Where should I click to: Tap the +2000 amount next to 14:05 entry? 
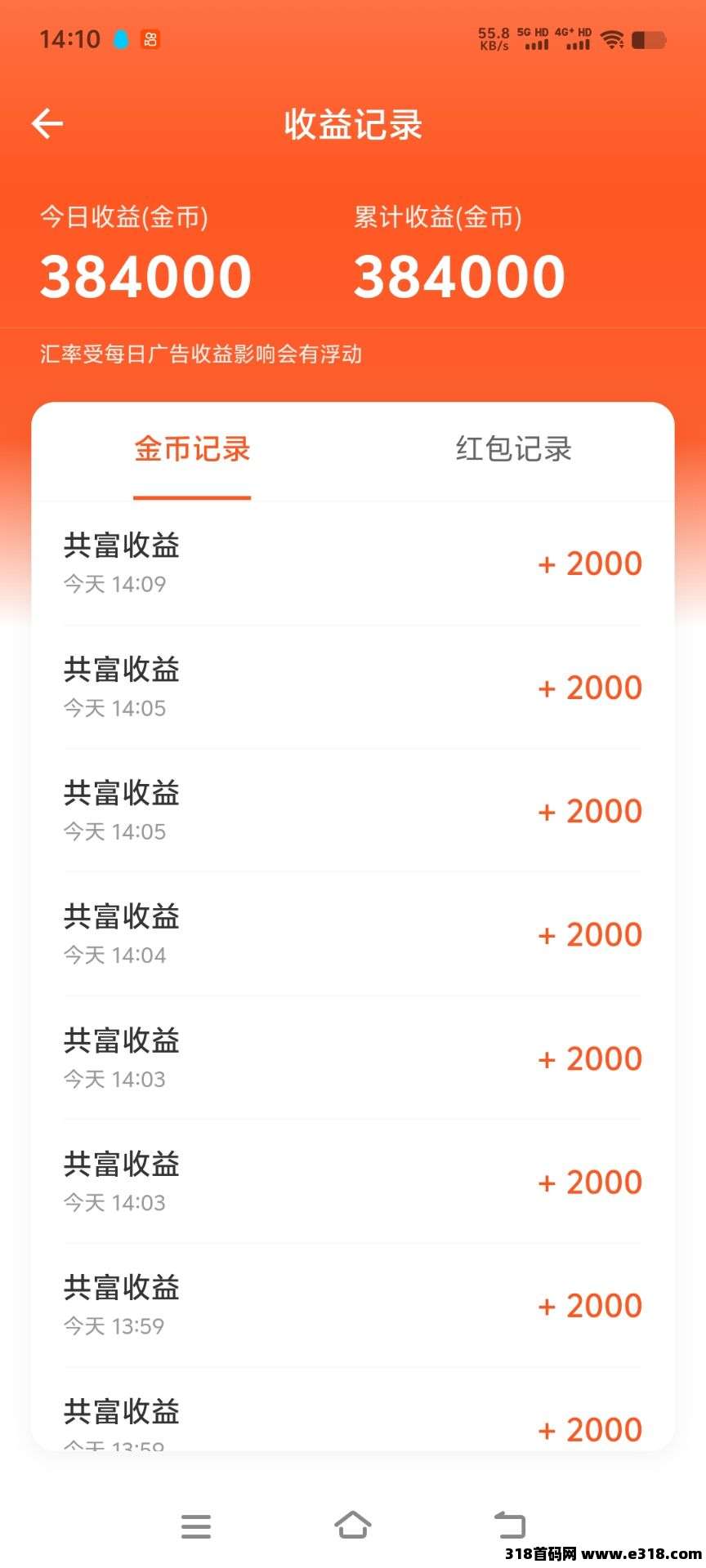[x=590, y=688]
